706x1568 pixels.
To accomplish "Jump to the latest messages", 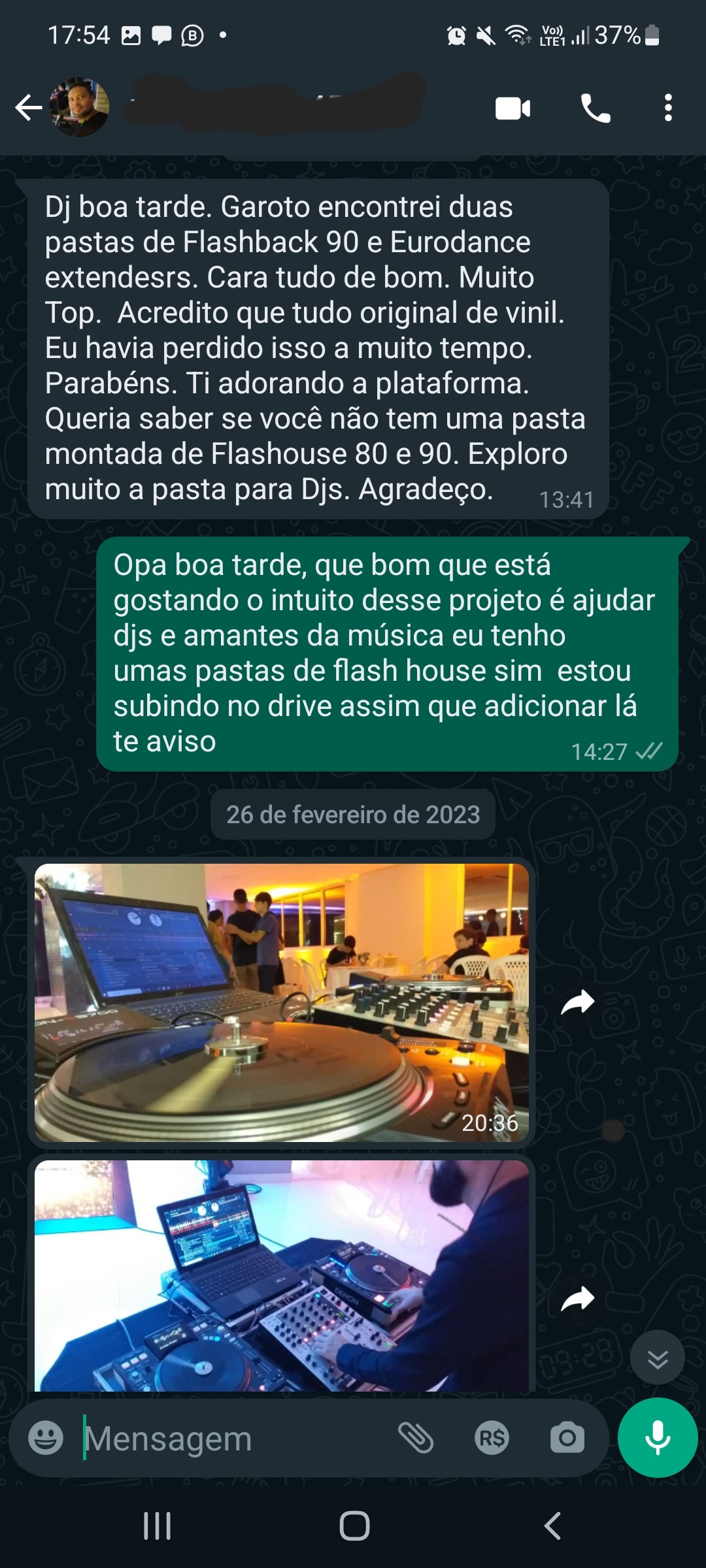I will (657, 1359).
